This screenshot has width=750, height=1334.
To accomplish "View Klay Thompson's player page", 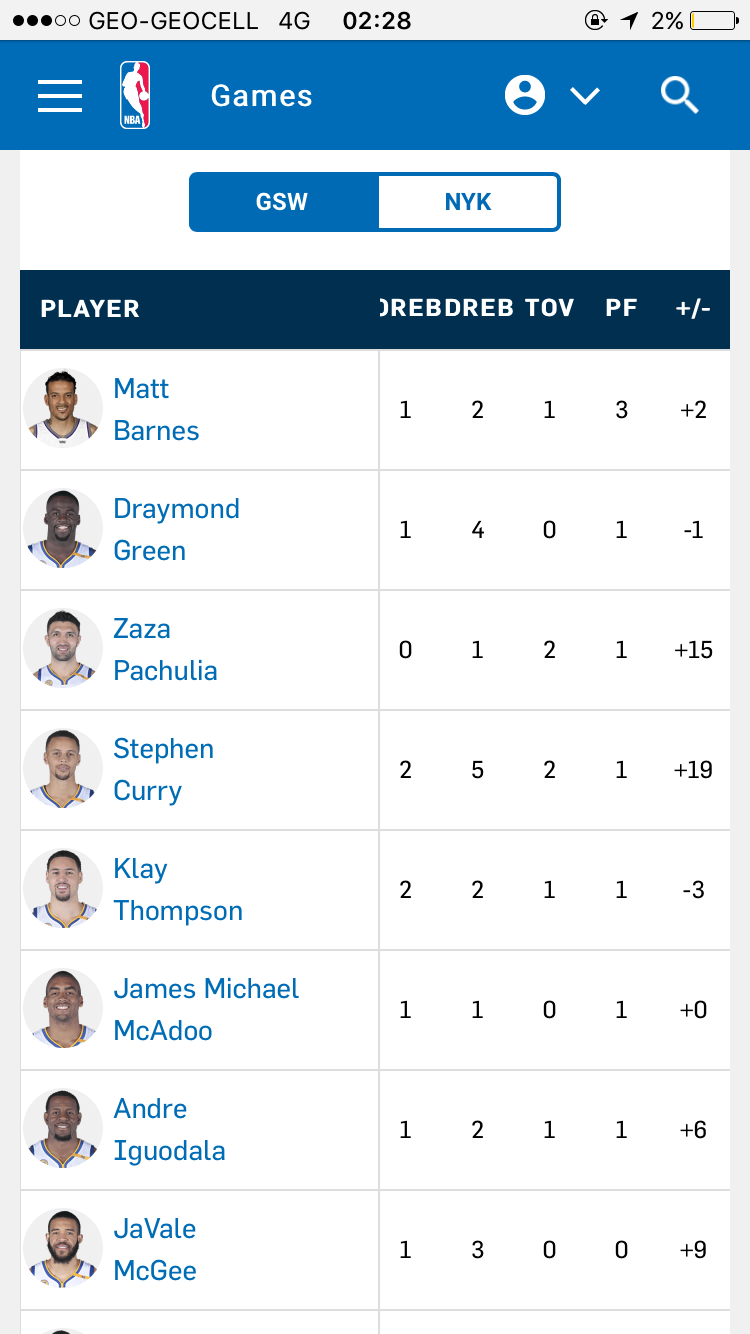I will [x=178, y=890].
